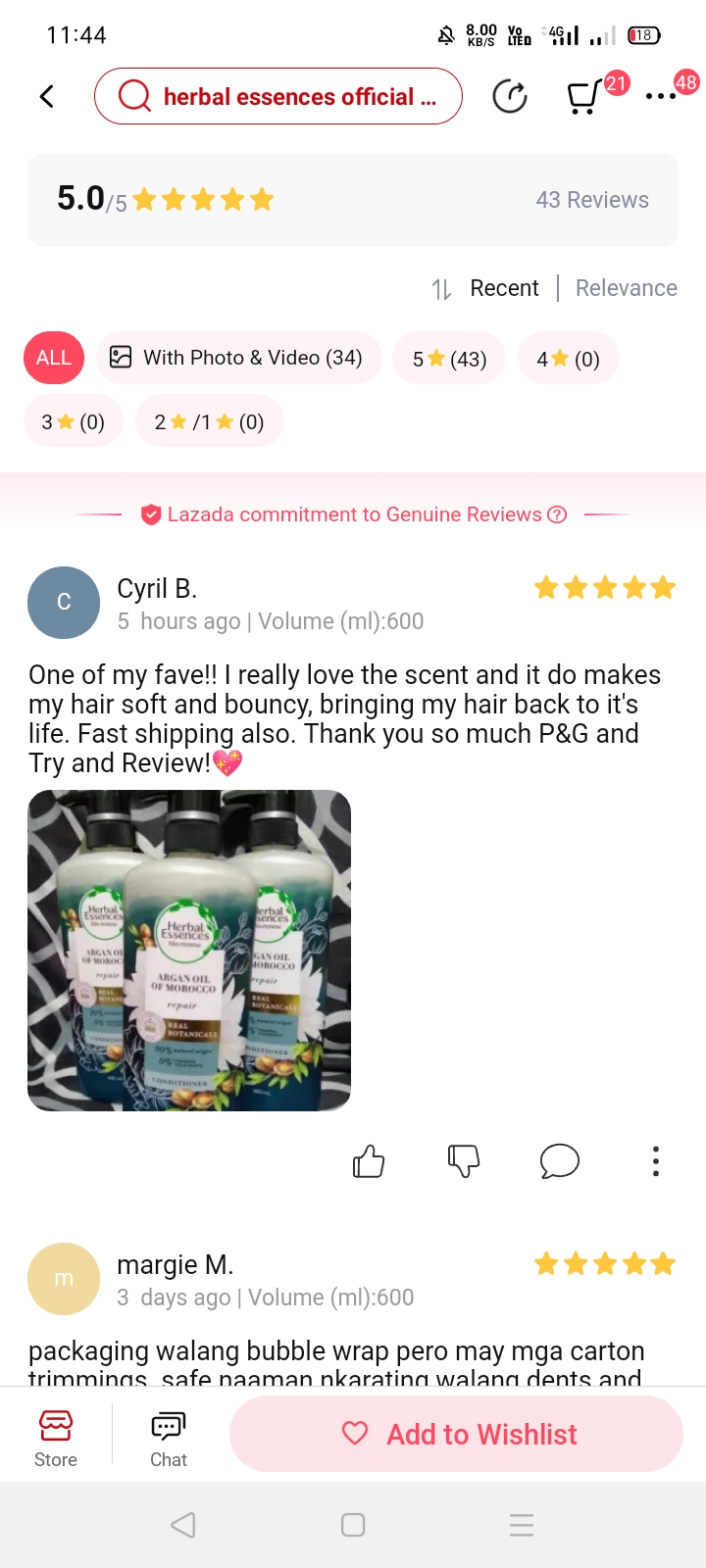Viewport: 706px width, 1568px height.
Task: Open help on Lazada Genuine Reviews commitment
Action: 557,514
